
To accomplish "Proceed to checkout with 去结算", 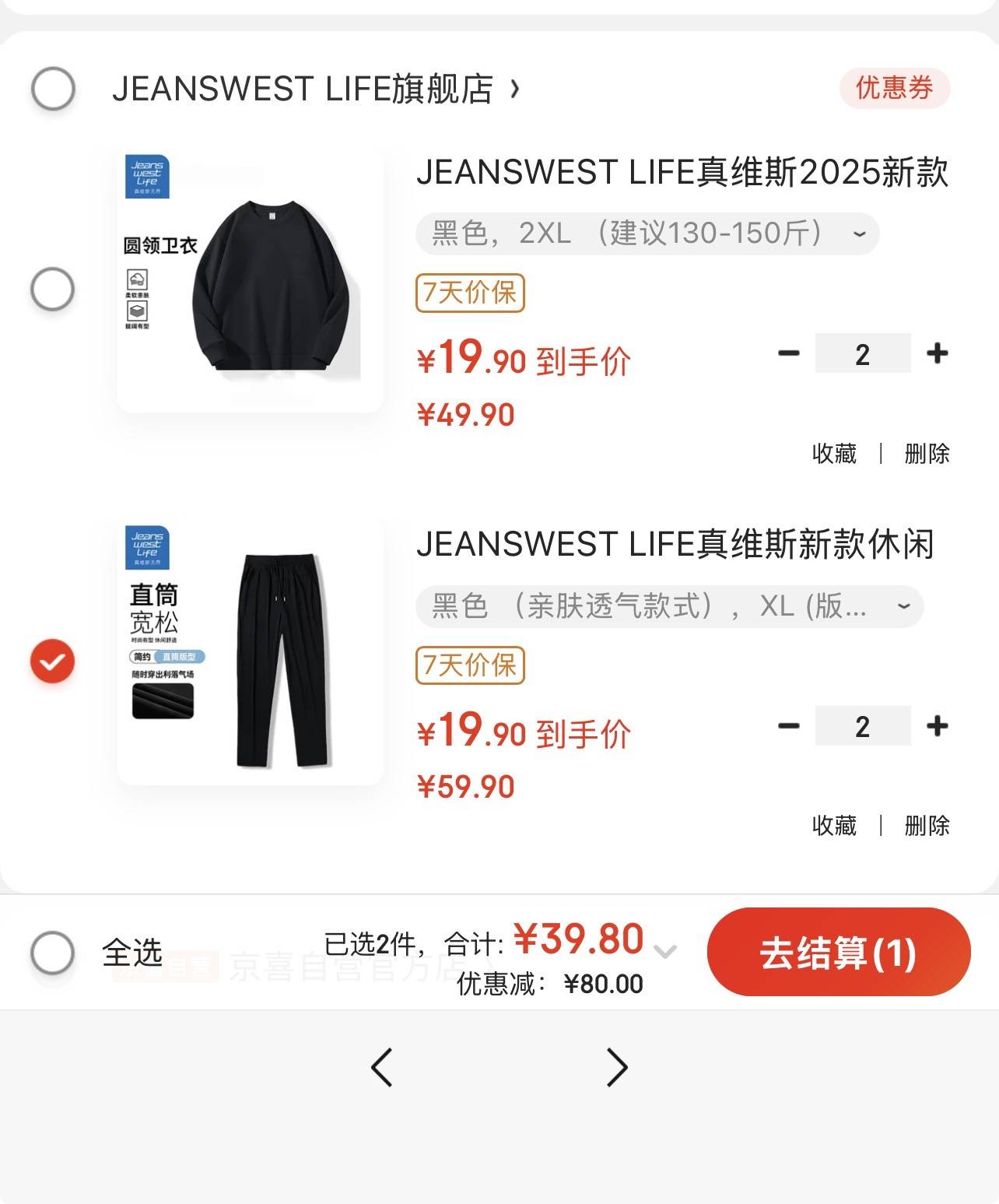I will (838, 953).
